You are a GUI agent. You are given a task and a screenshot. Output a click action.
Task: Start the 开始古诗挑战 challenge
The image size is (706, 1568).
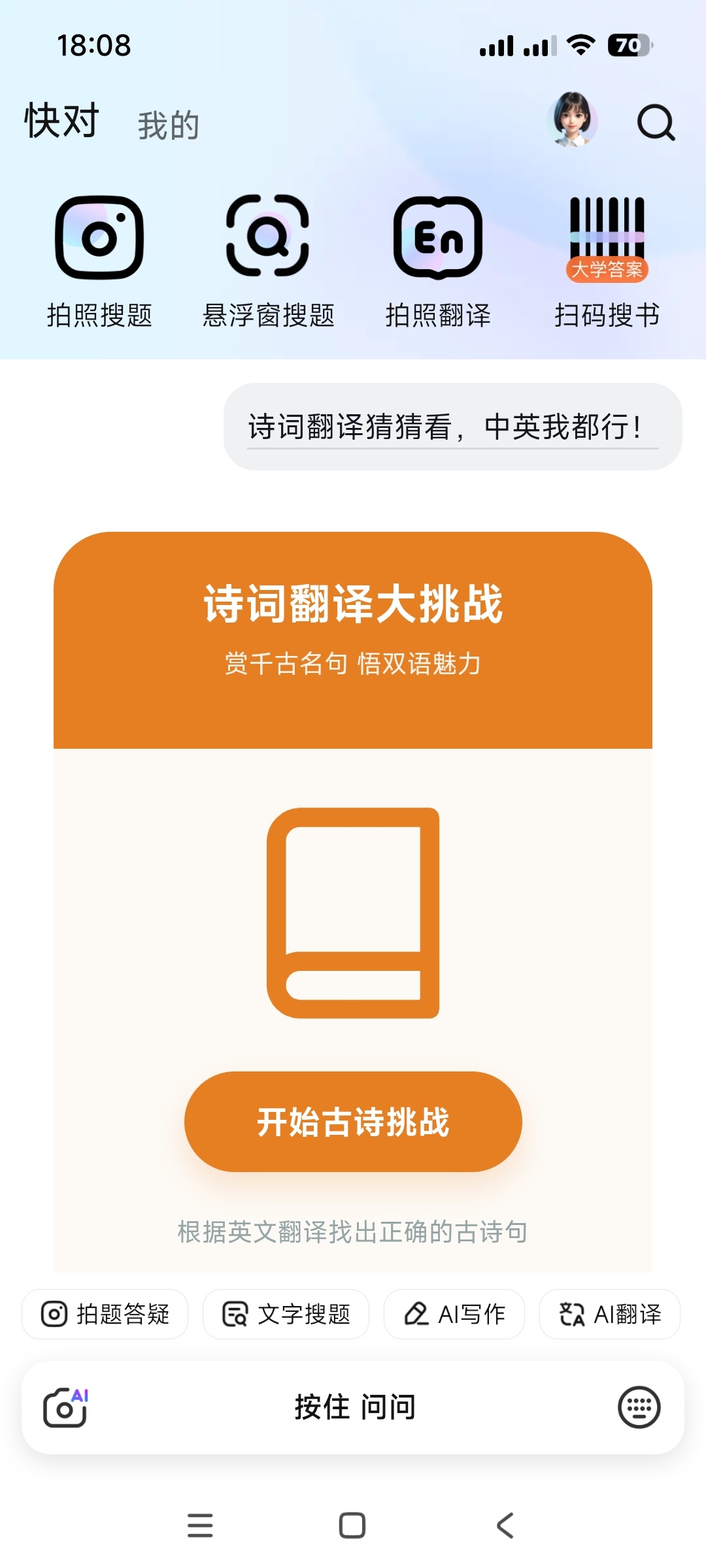[353, 1121]
